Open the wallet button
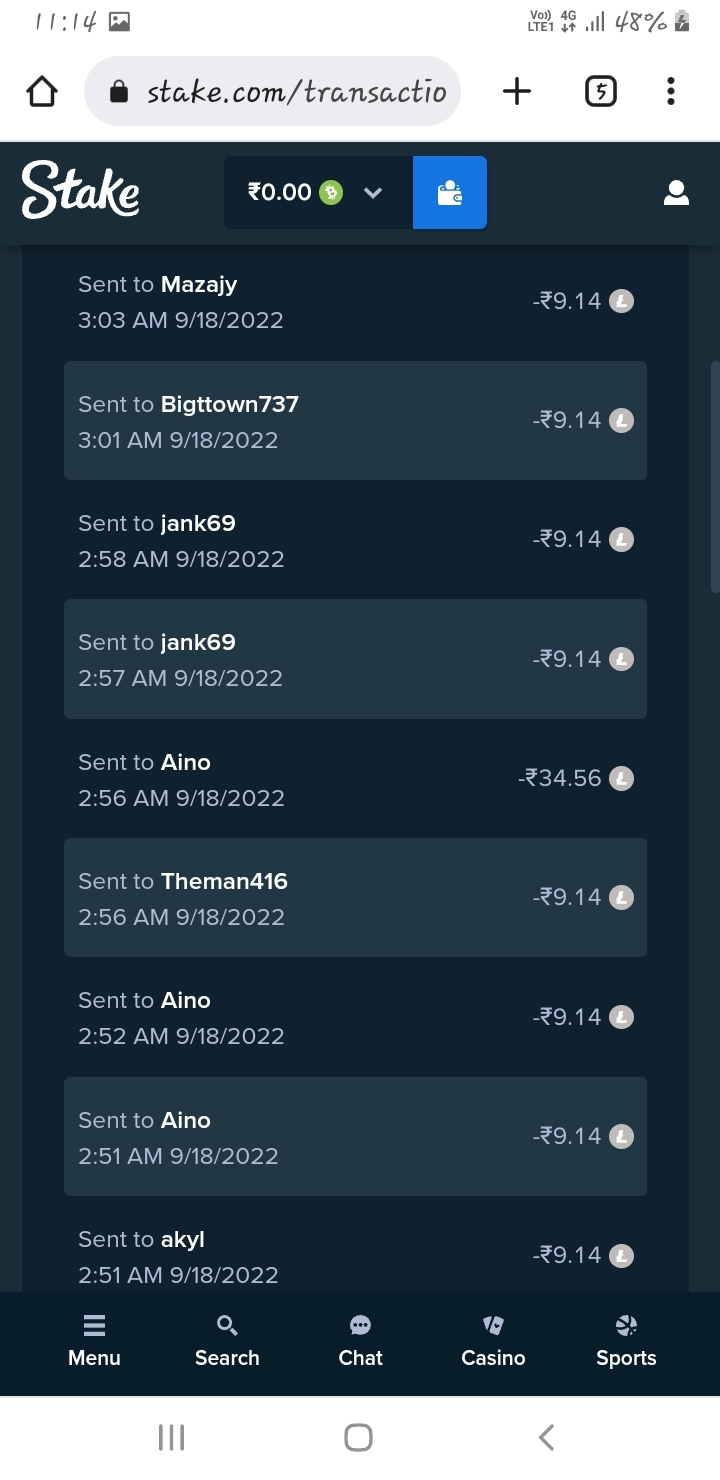Image resolution: width=720 pixels, height=1480 pixels. pos(450,192)
